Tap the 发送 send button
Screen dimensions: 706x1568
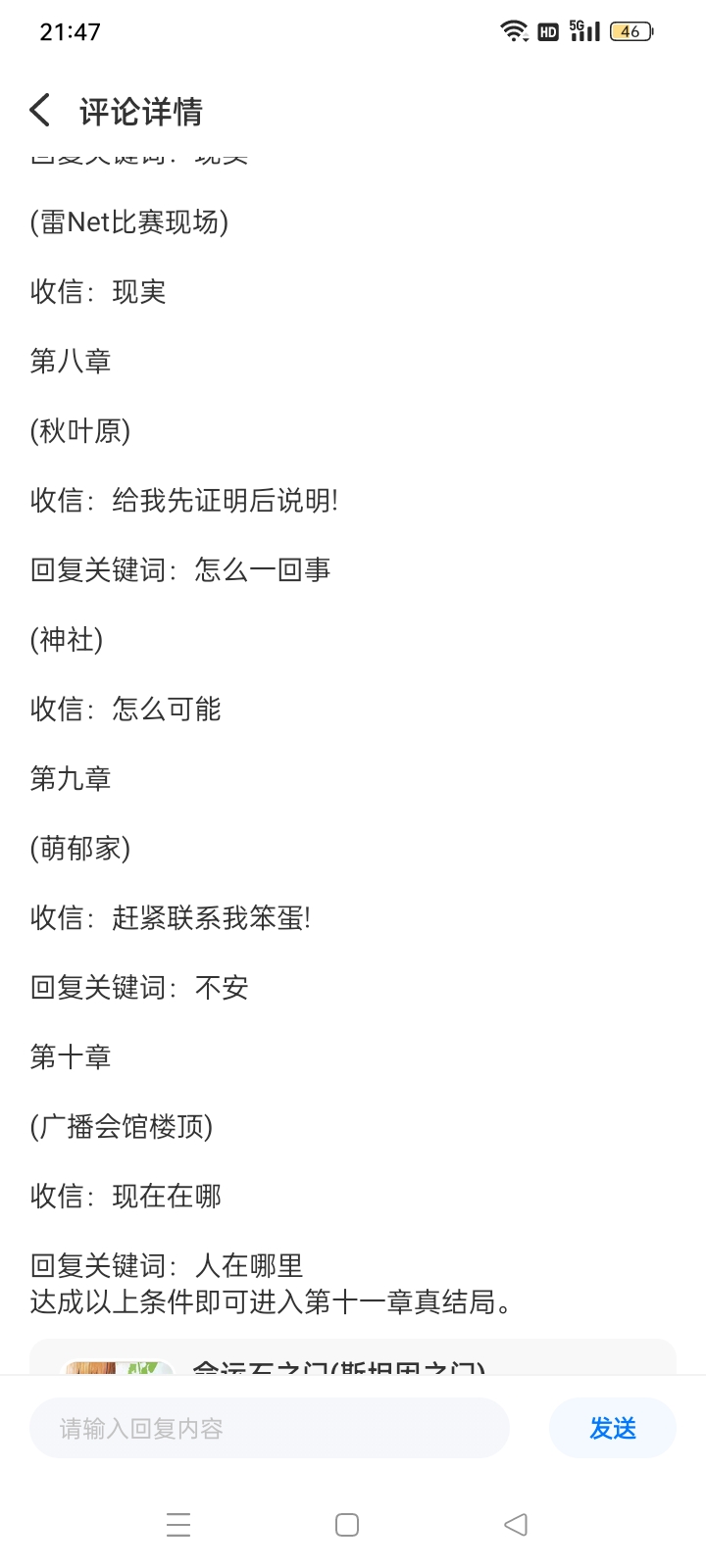(x=612, y=1428)
